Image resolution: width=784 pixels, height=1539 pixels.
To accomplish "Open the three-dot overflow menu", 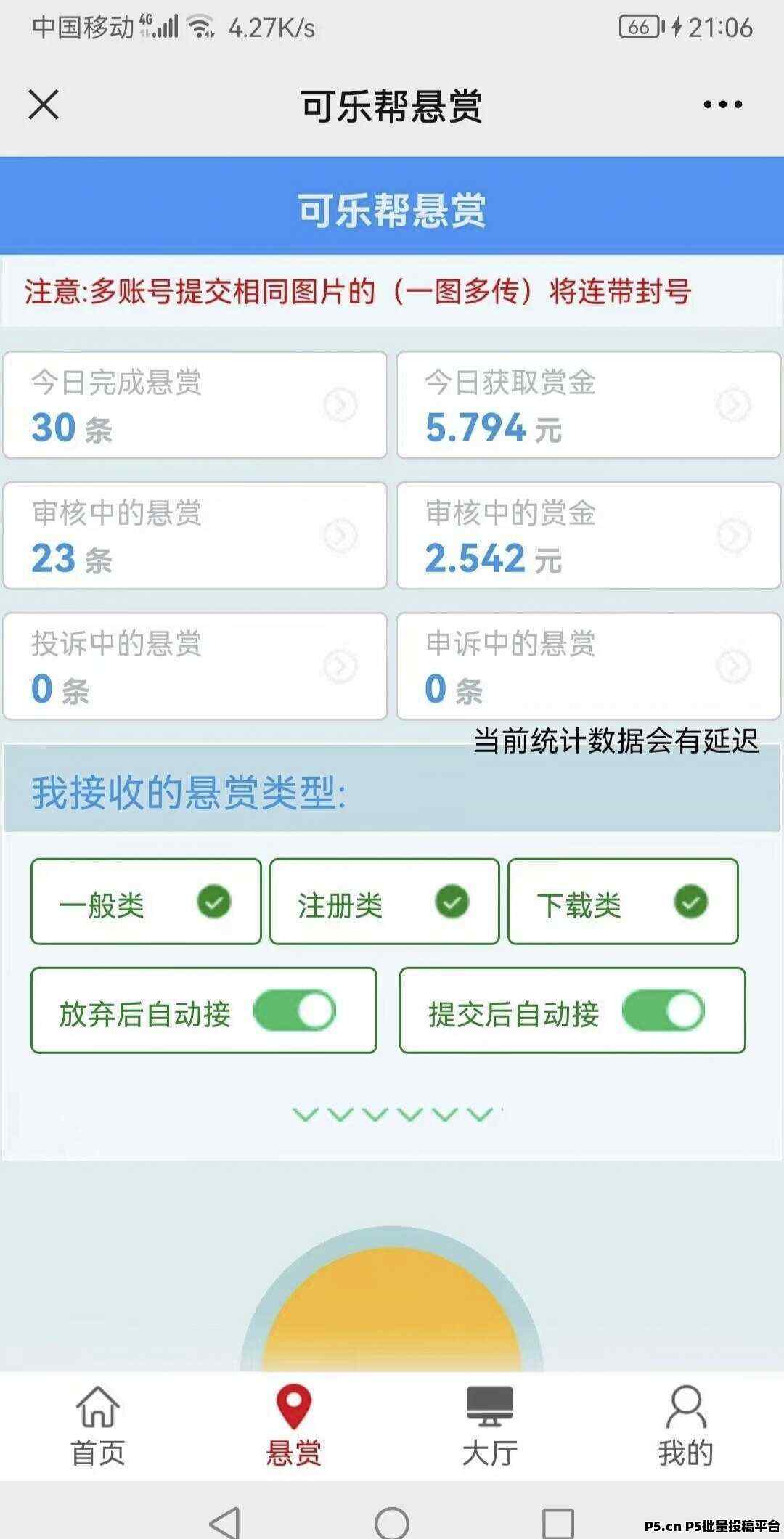I will coord(722,105).
